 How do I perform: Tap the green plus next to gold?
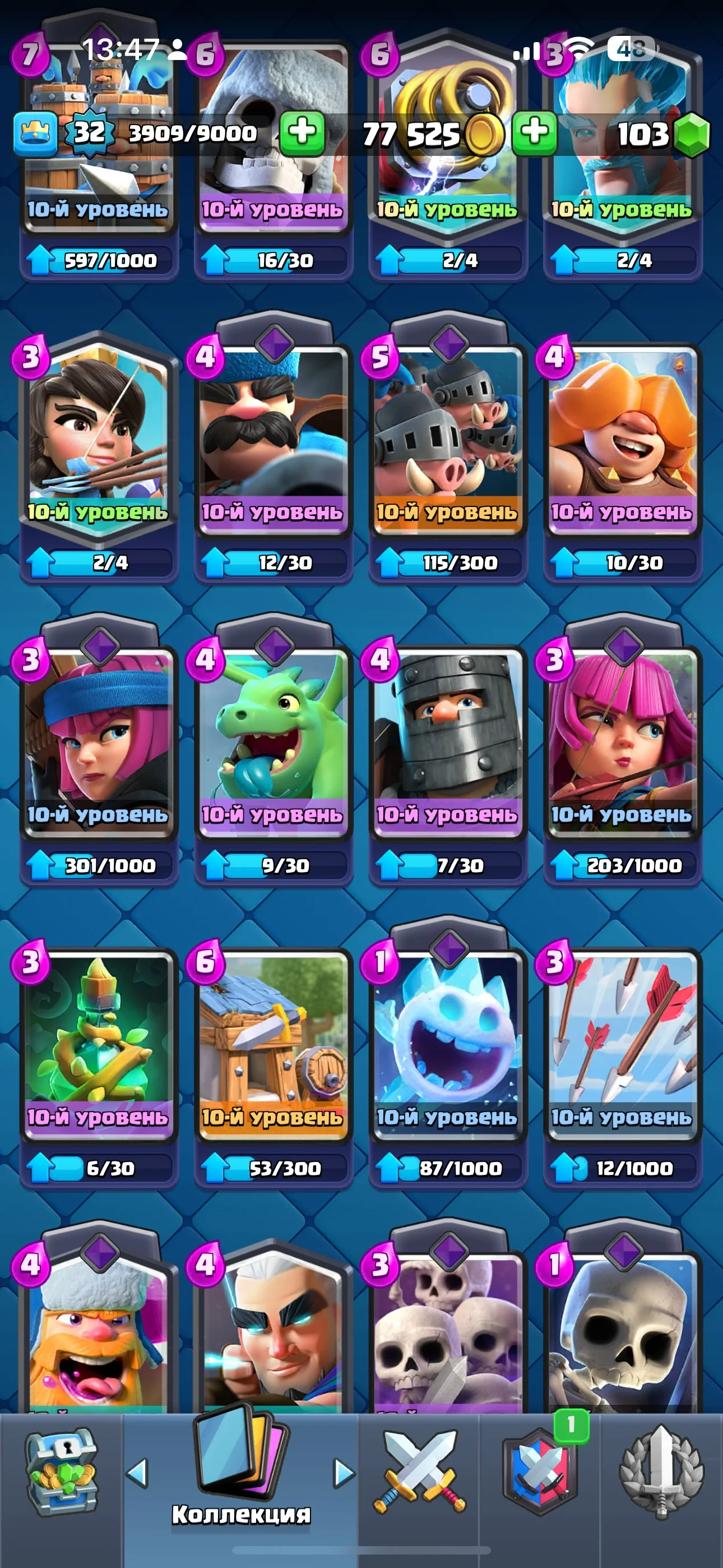534,133
